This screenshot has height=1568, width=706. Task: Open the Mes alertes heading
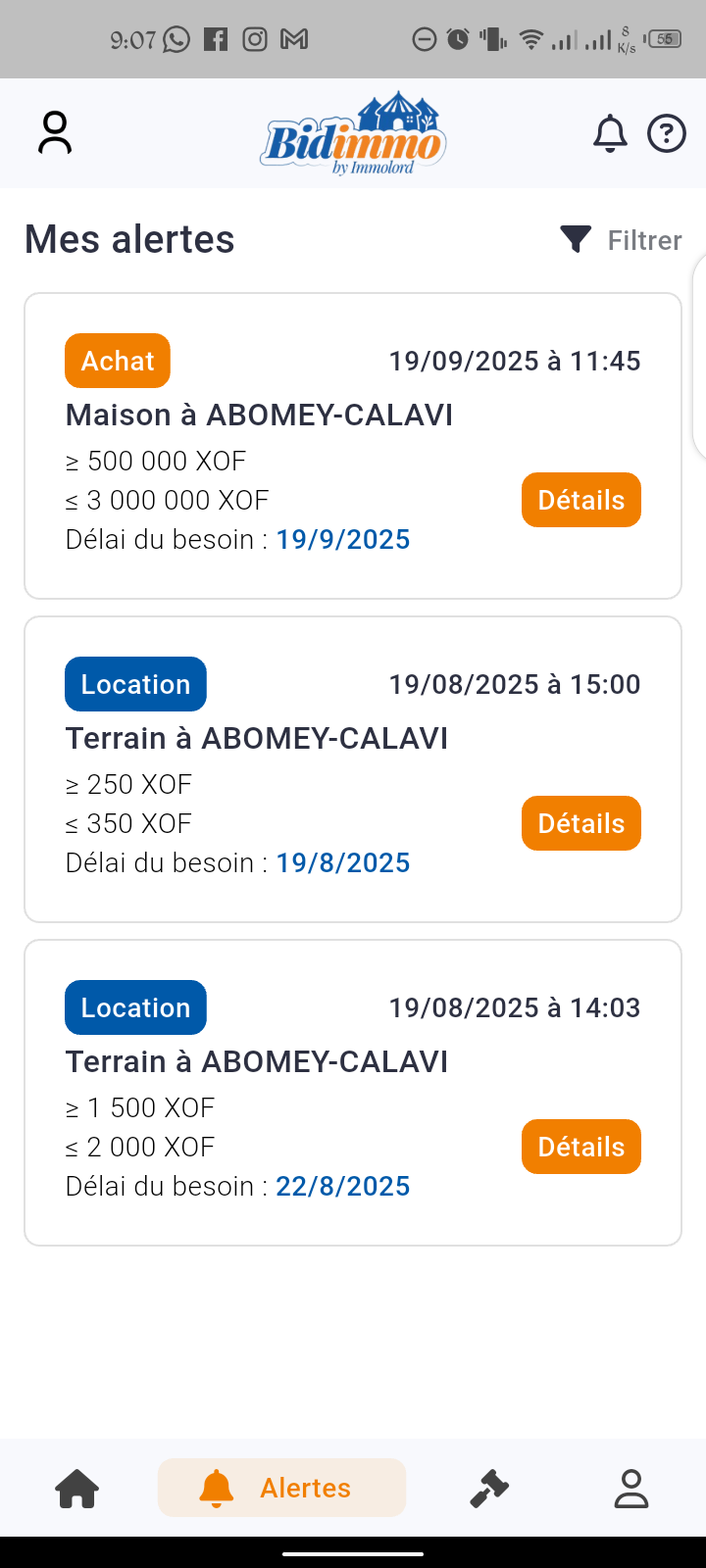(128, 238)
